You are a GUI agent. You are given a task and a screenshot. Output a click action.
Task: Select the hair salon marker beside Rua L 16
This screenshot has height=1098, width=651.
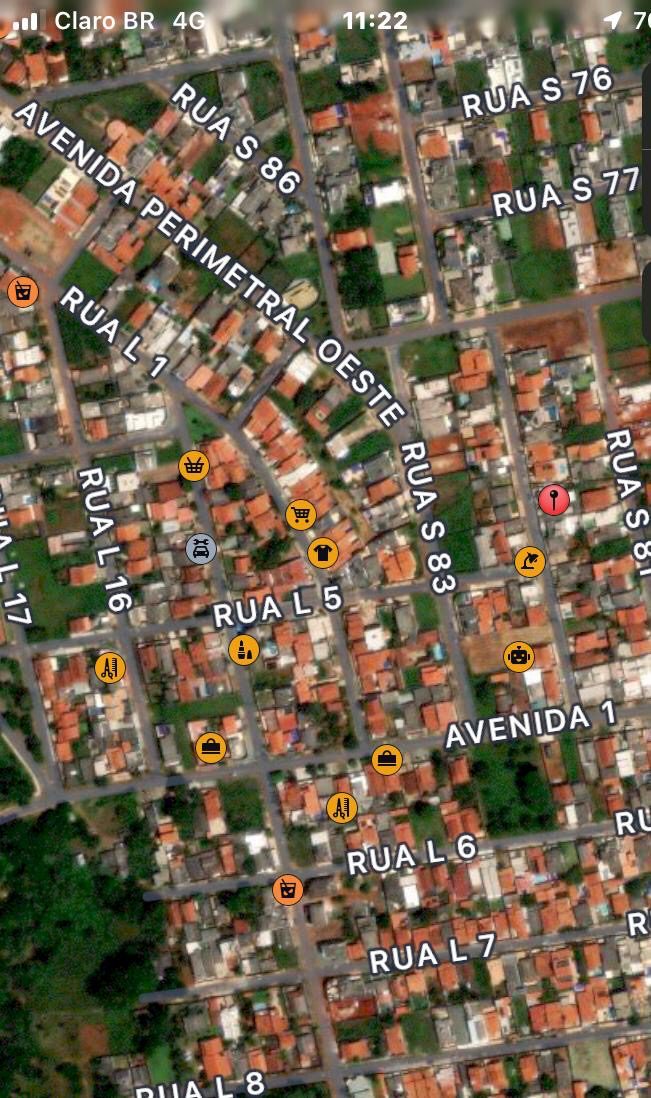110,667
